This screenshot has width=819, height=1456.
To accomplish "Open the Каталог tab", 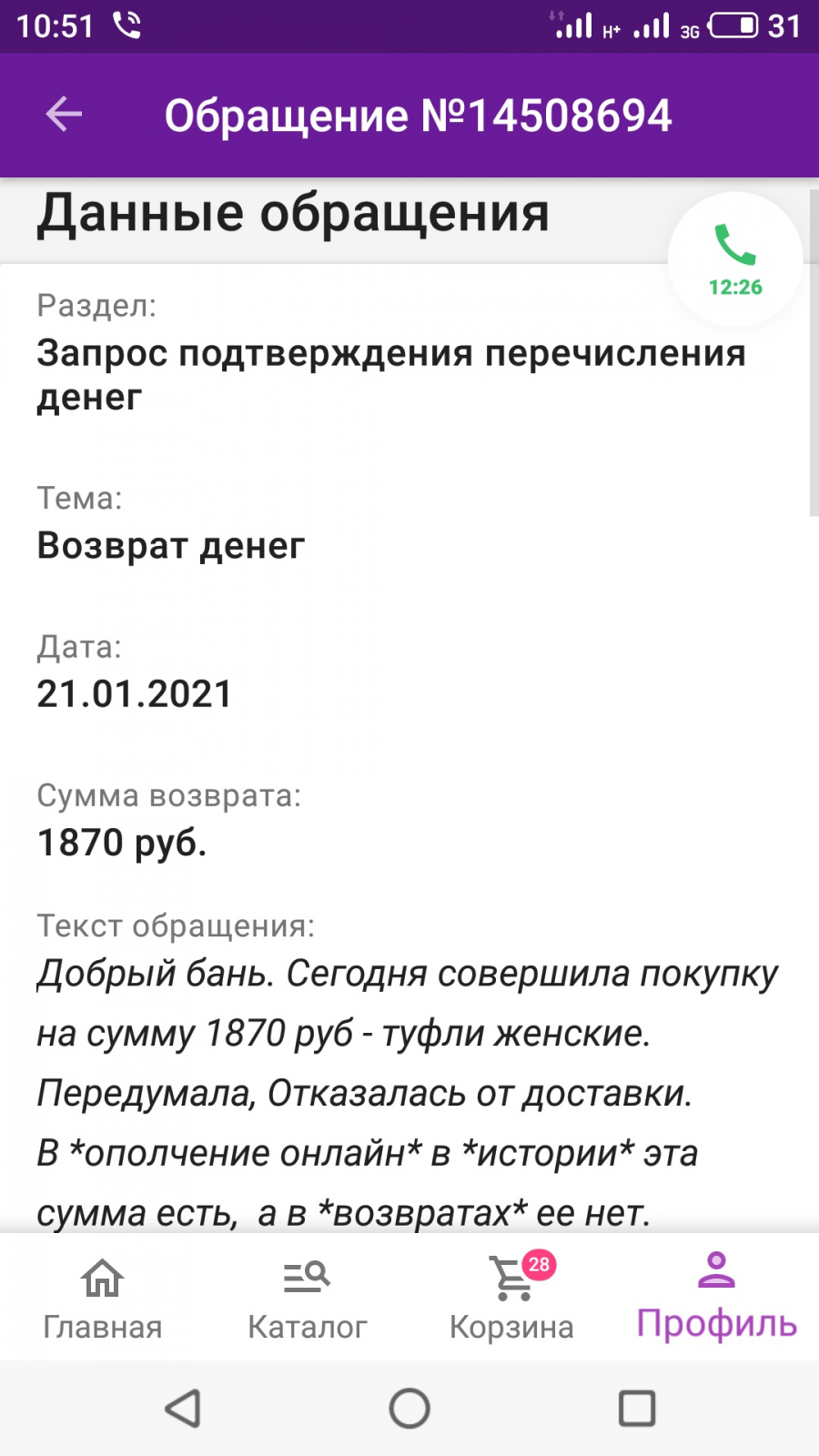I will pyautogui.click(x=308, y=1298).
